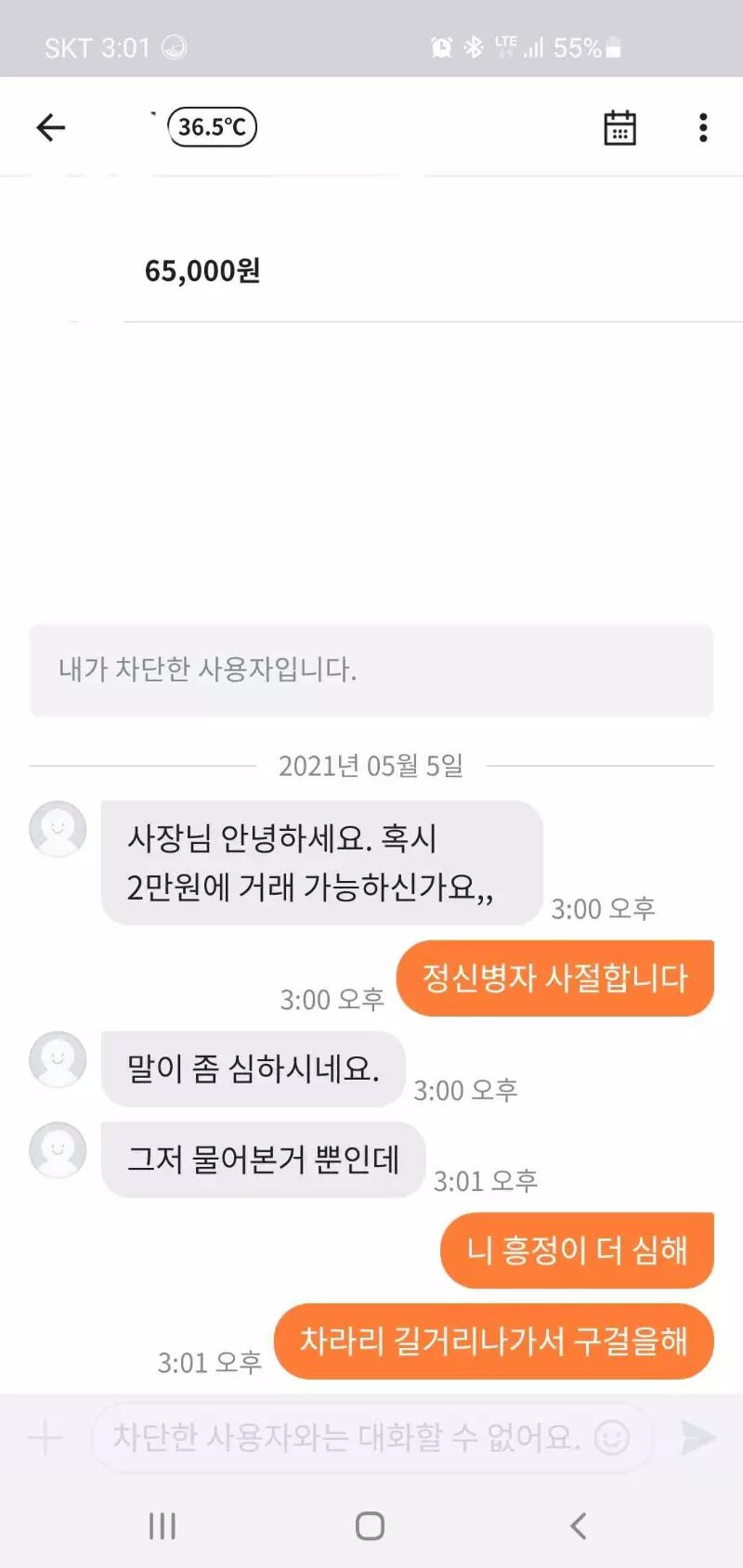The height and width of the screenshot is (1568, 743).
Task: Open the three-dot overflow menu
Action: click(x=703, y=127)
